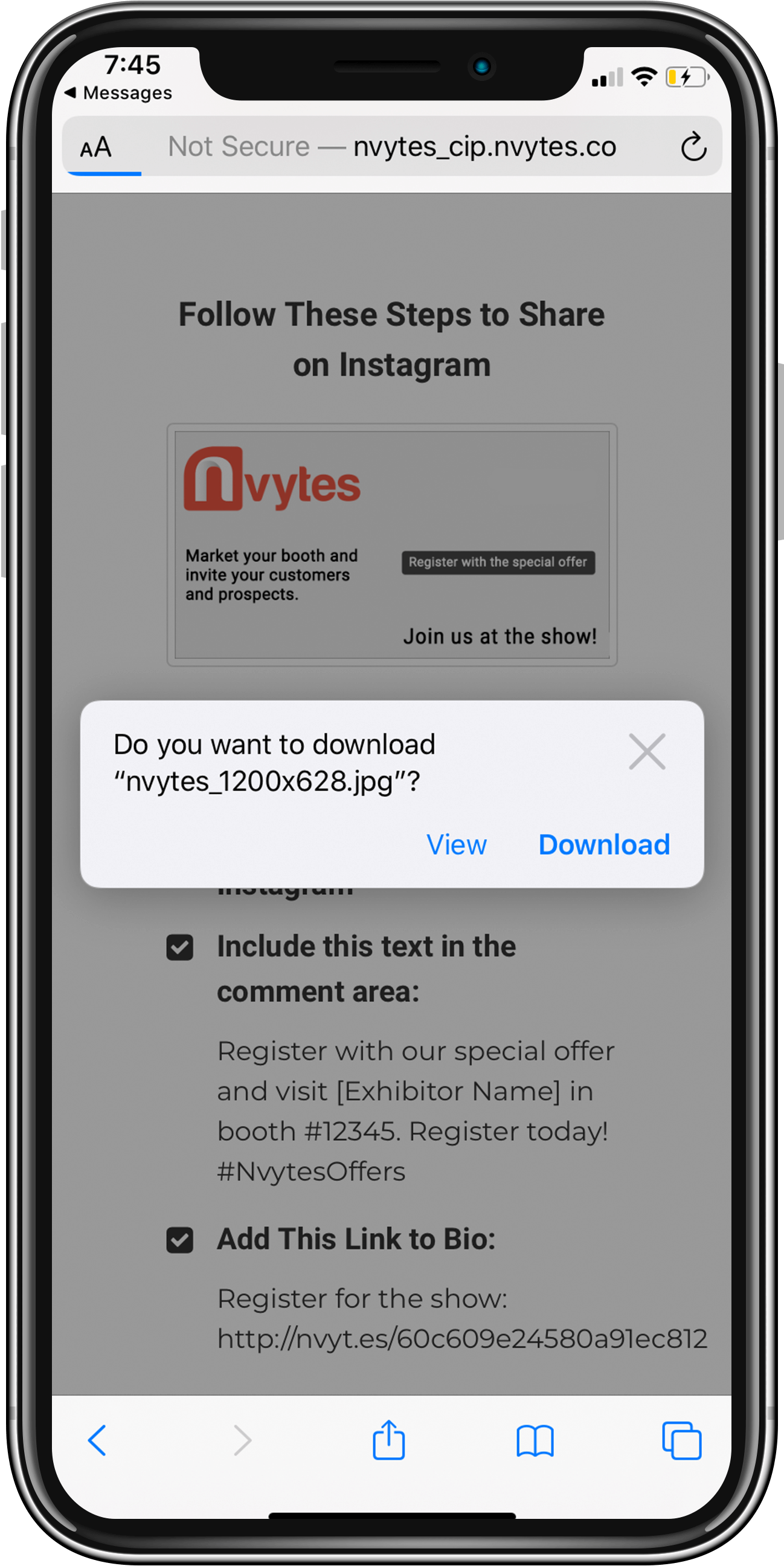Viewport: 784px width, 1566px height.
Task: Reload the current page
Action: tap(693, 147)
